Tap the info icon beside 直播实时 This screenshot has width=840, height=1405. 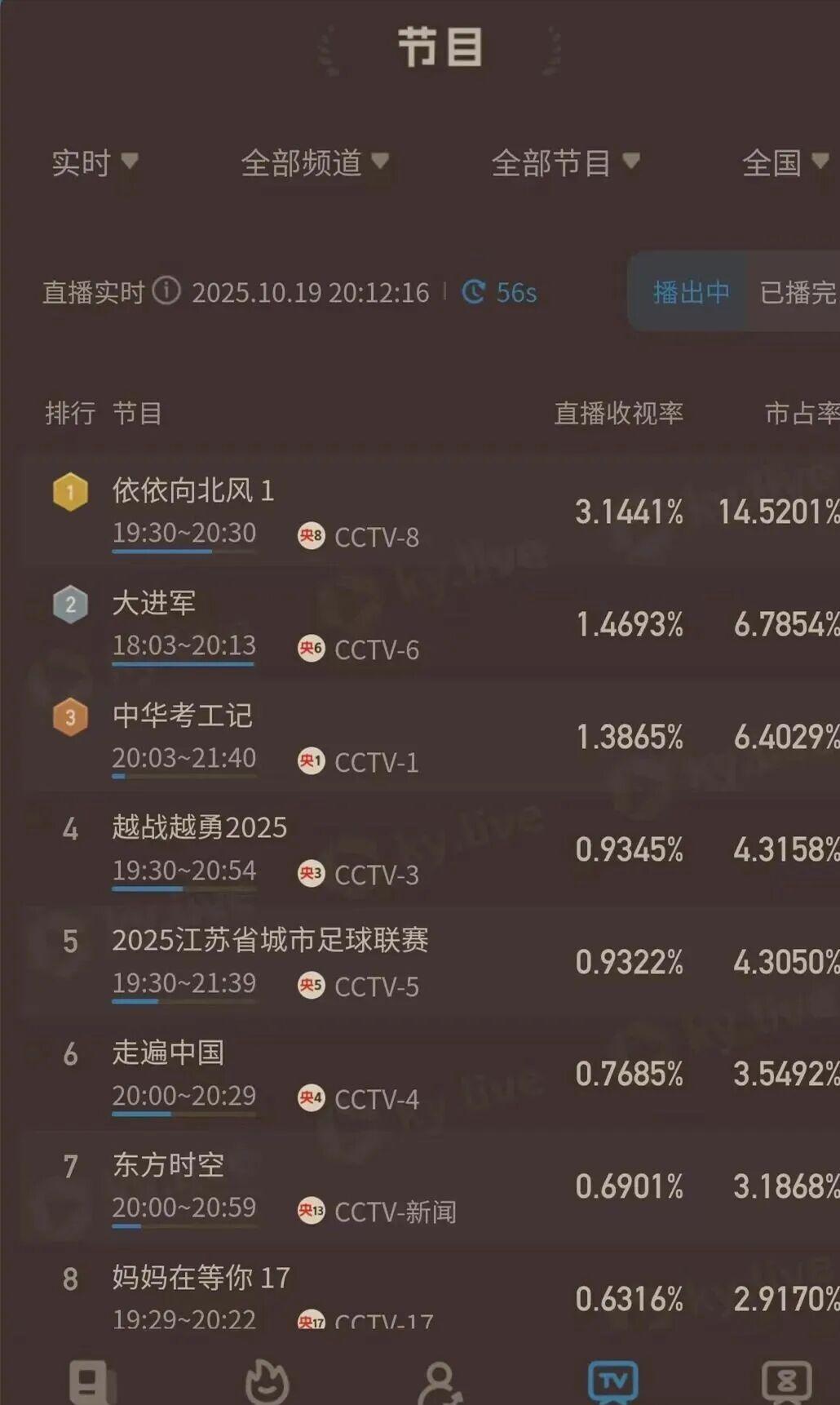coord(166,290)
